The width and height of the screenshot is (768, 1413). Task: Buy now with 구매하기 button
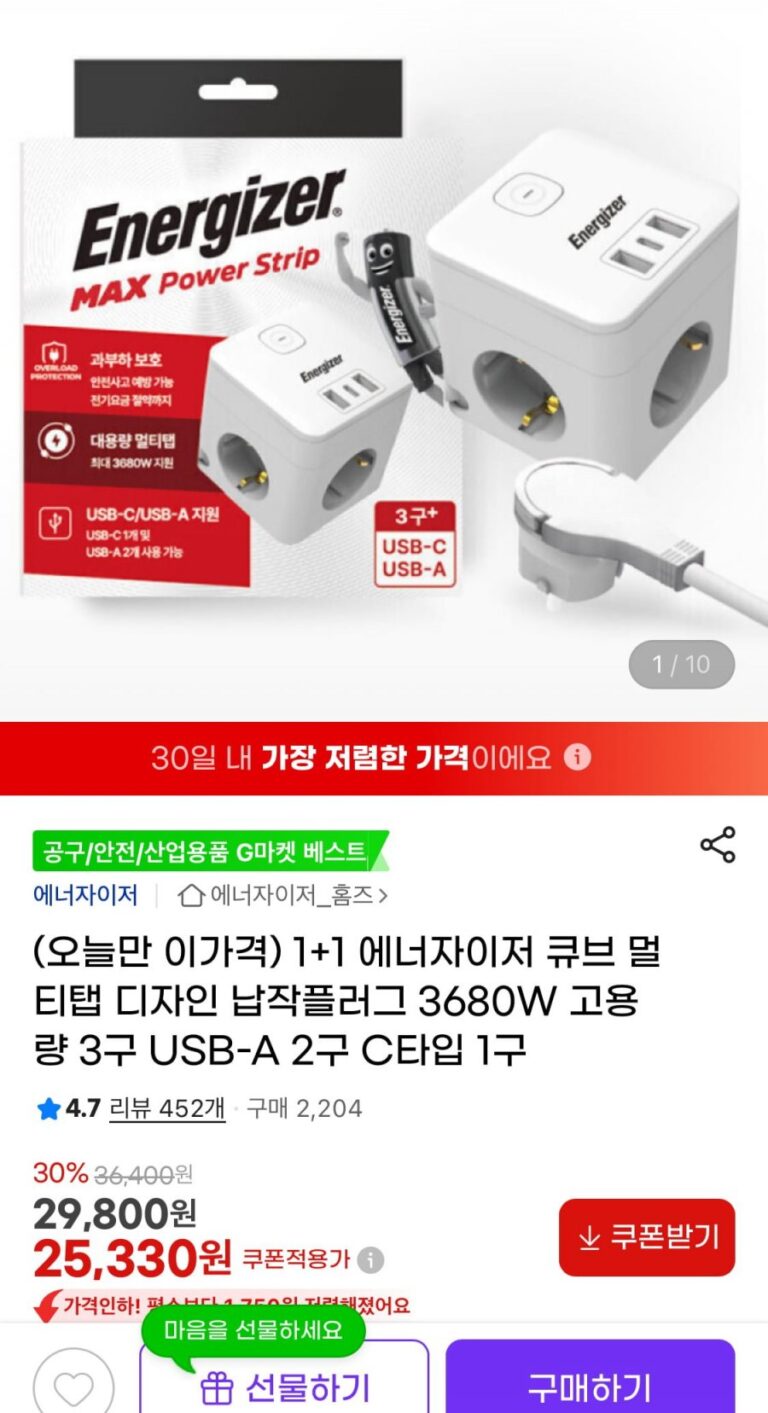590,1387
